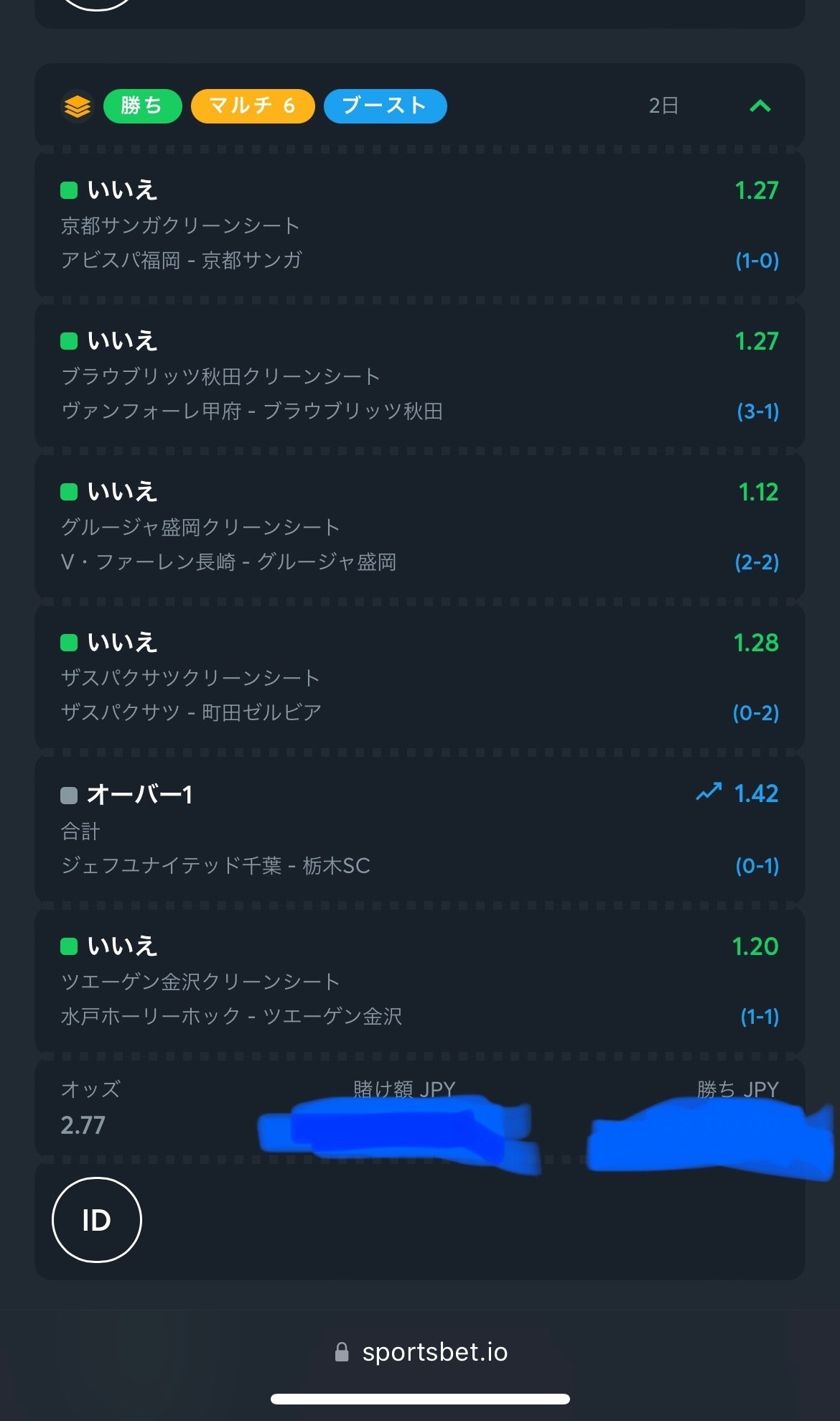Click the green marker on the ツエーゲン金沢 selection

tap(69, 945)
